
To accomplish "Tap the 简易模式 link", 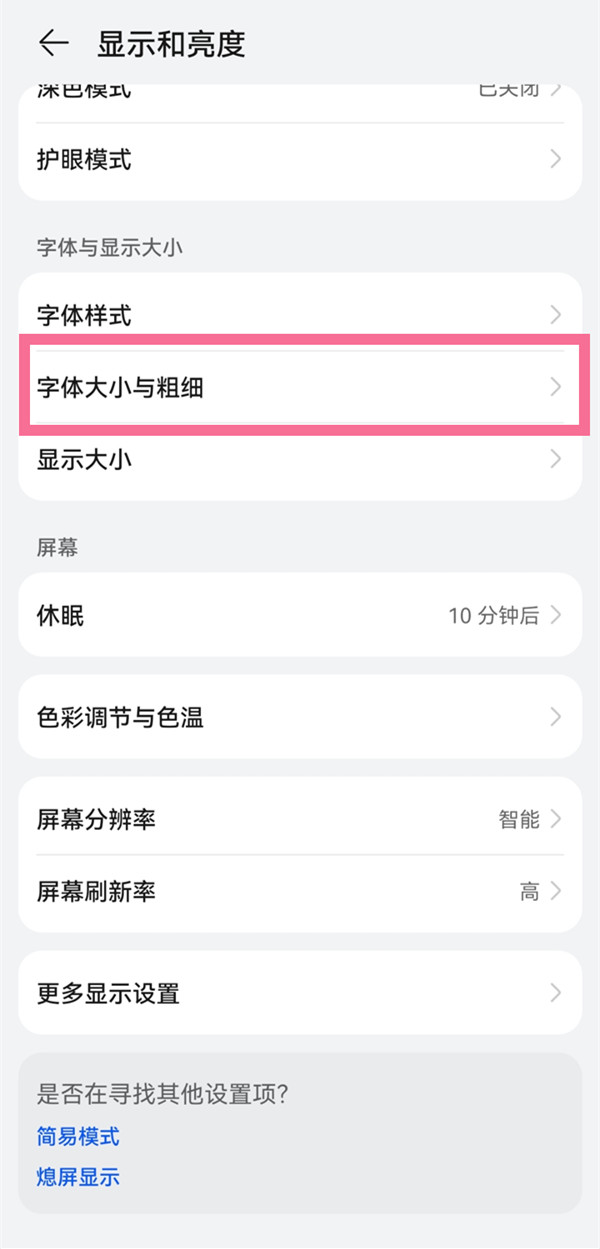I will 78,1136.
